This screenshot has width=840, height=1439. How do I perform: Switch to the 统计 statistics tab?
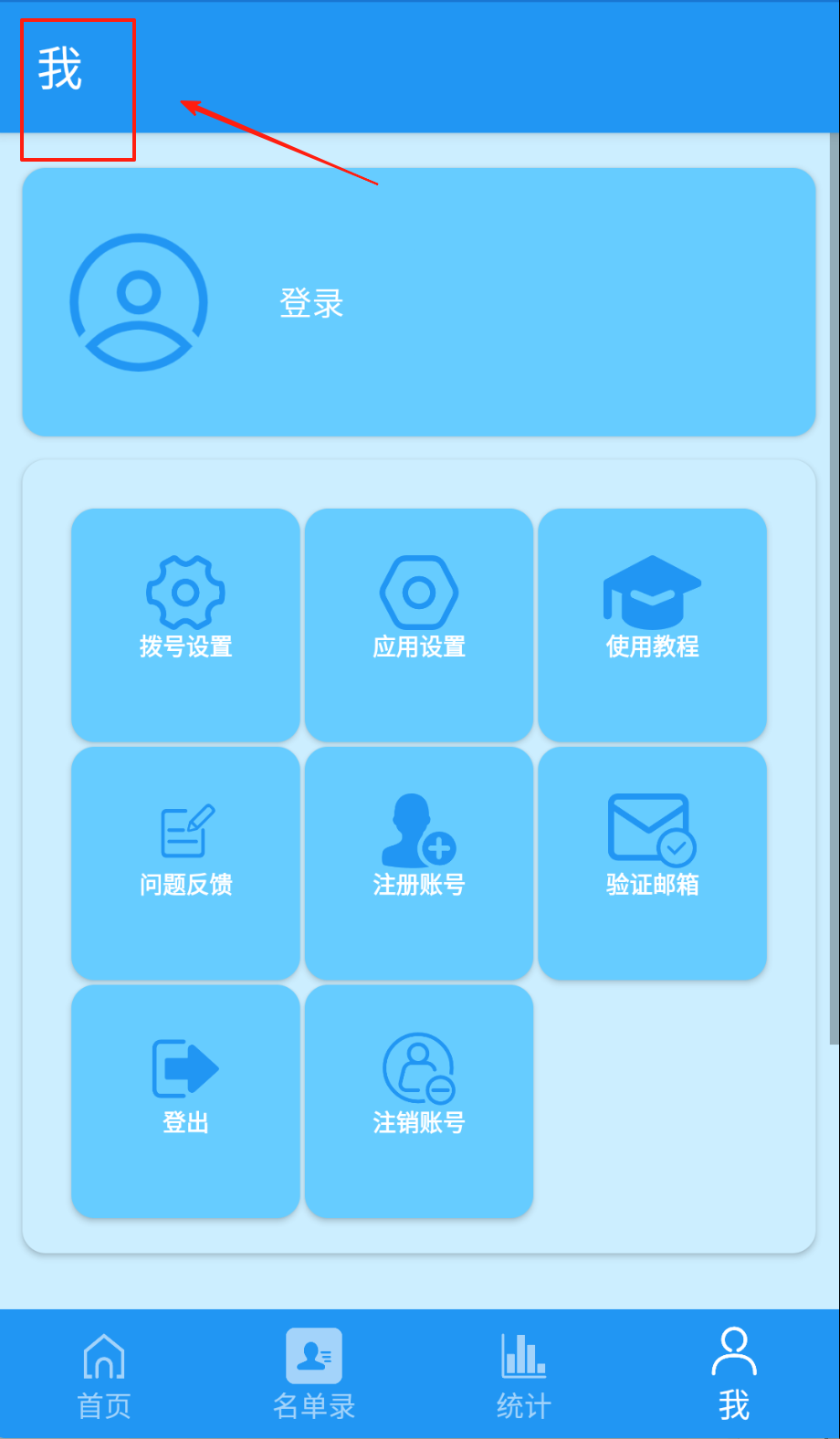tap(524, 1375)
